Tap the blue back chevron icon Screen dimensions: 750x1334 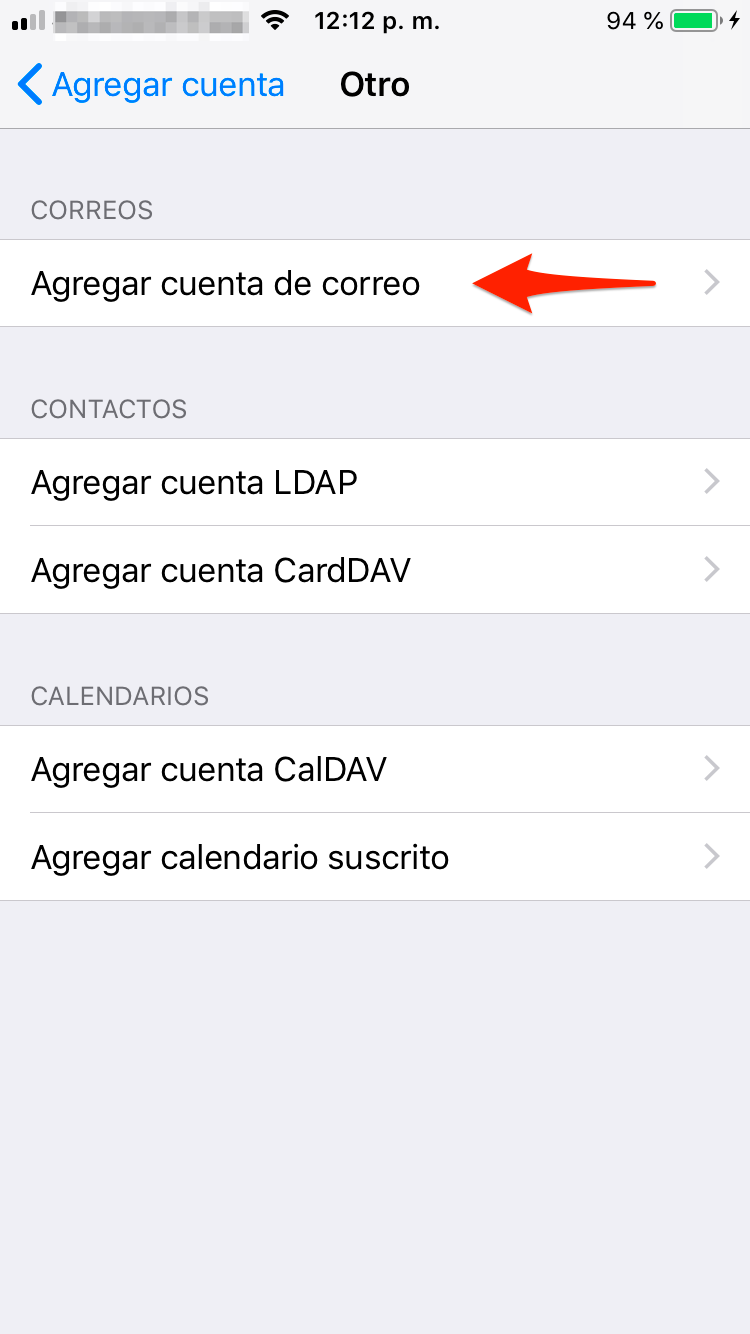pos(30,85)
